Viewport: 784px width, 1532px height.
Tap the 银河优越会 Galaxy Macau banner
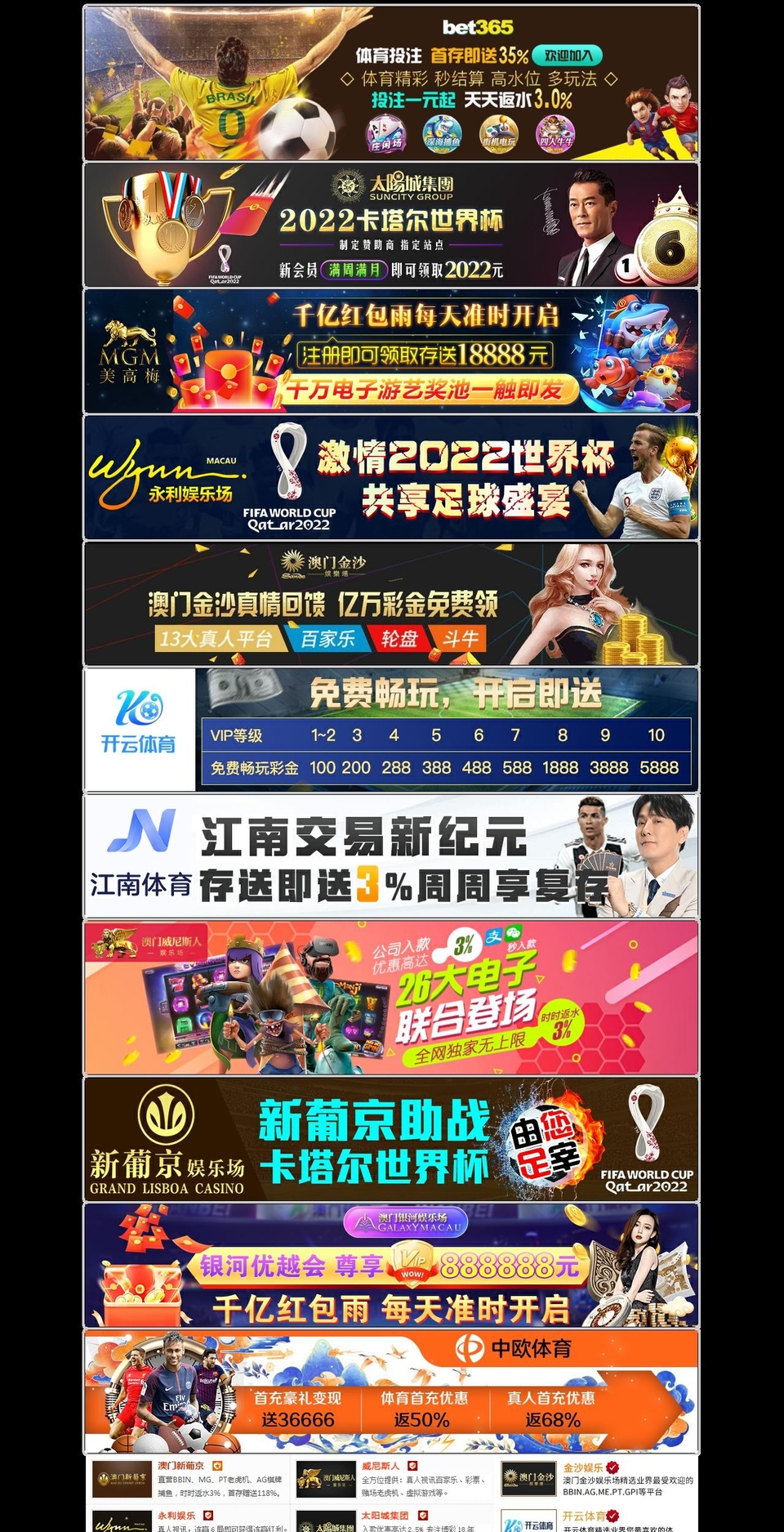click(x=391, y=1266)
